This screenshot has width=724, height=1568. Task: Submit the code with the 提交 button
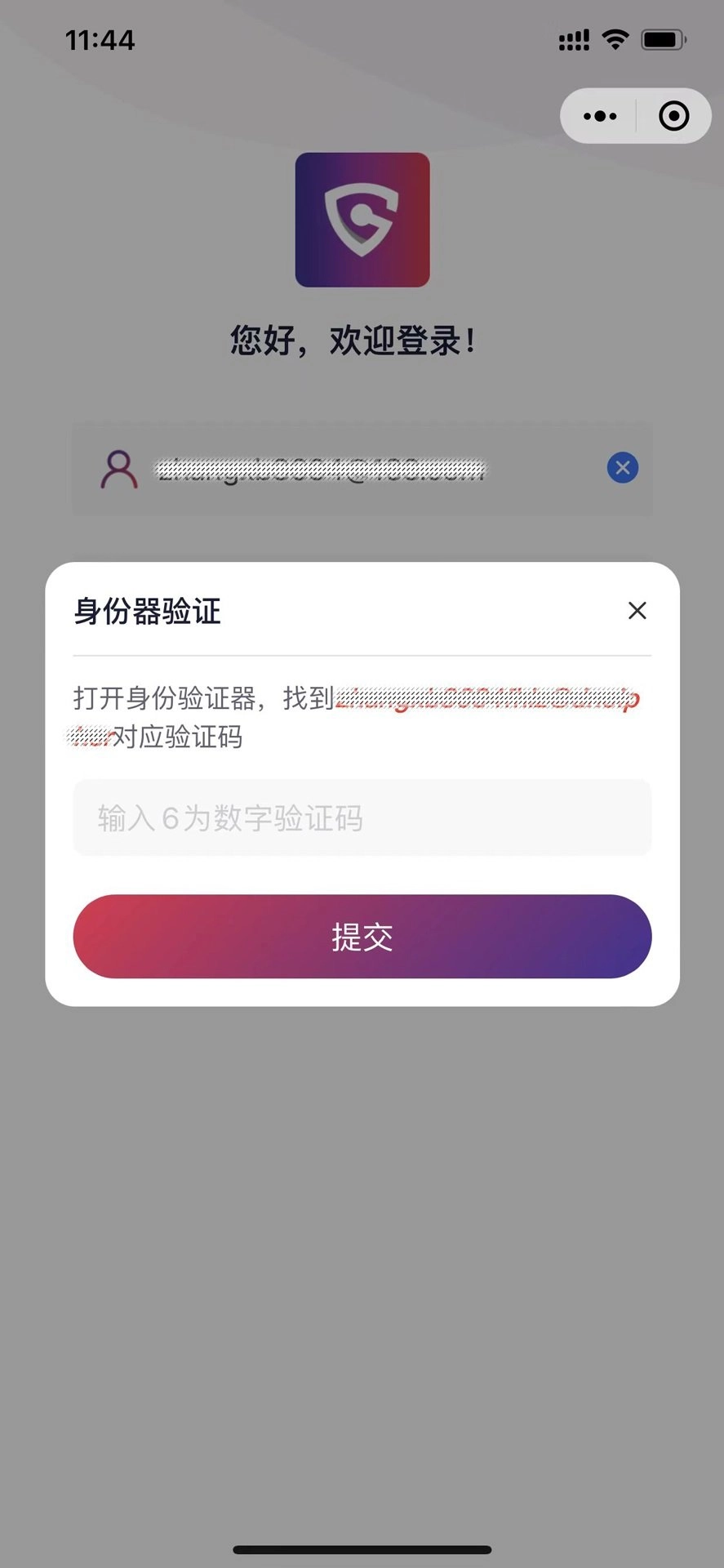pyautogui.click(x=362, y=936)
